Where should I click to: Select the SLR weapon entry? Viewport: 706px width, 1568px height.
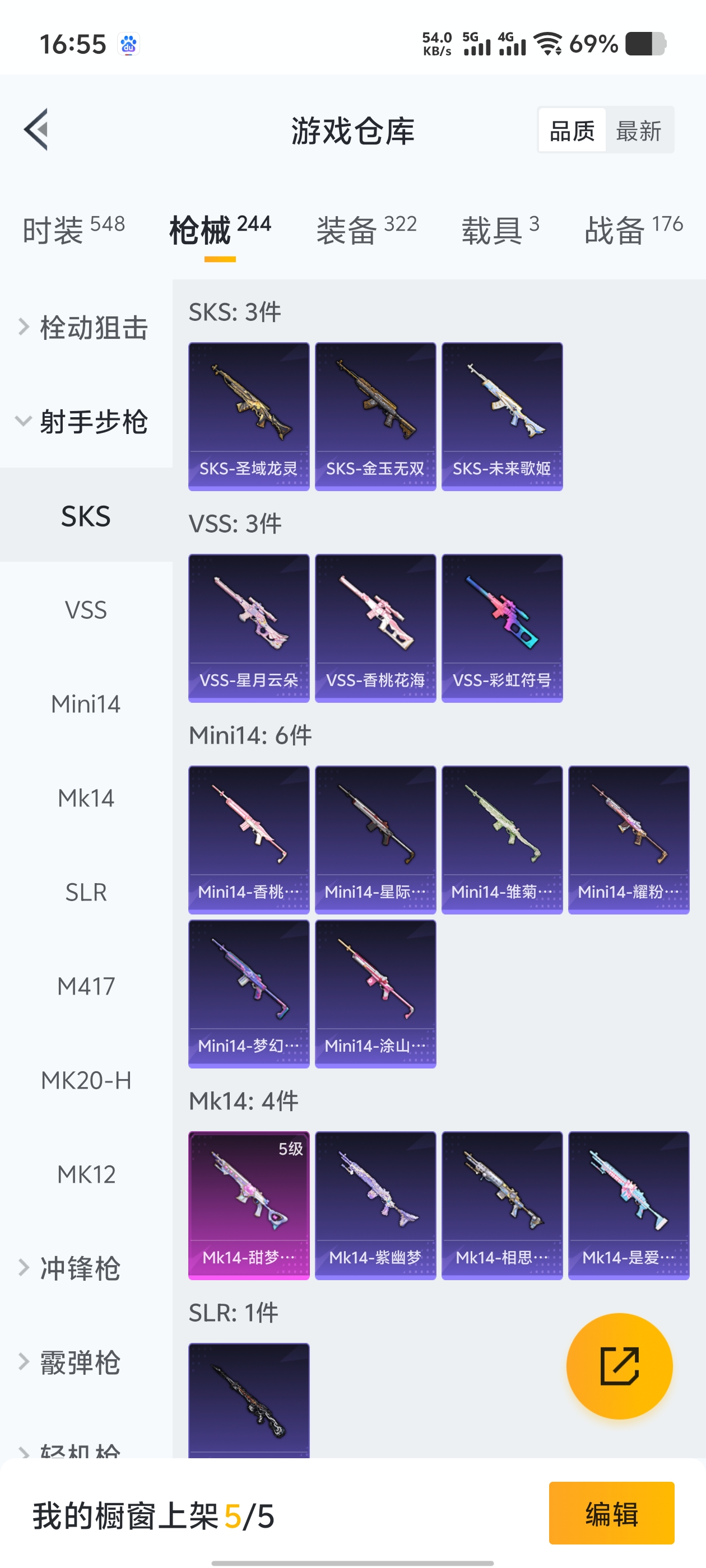(85, 892)
